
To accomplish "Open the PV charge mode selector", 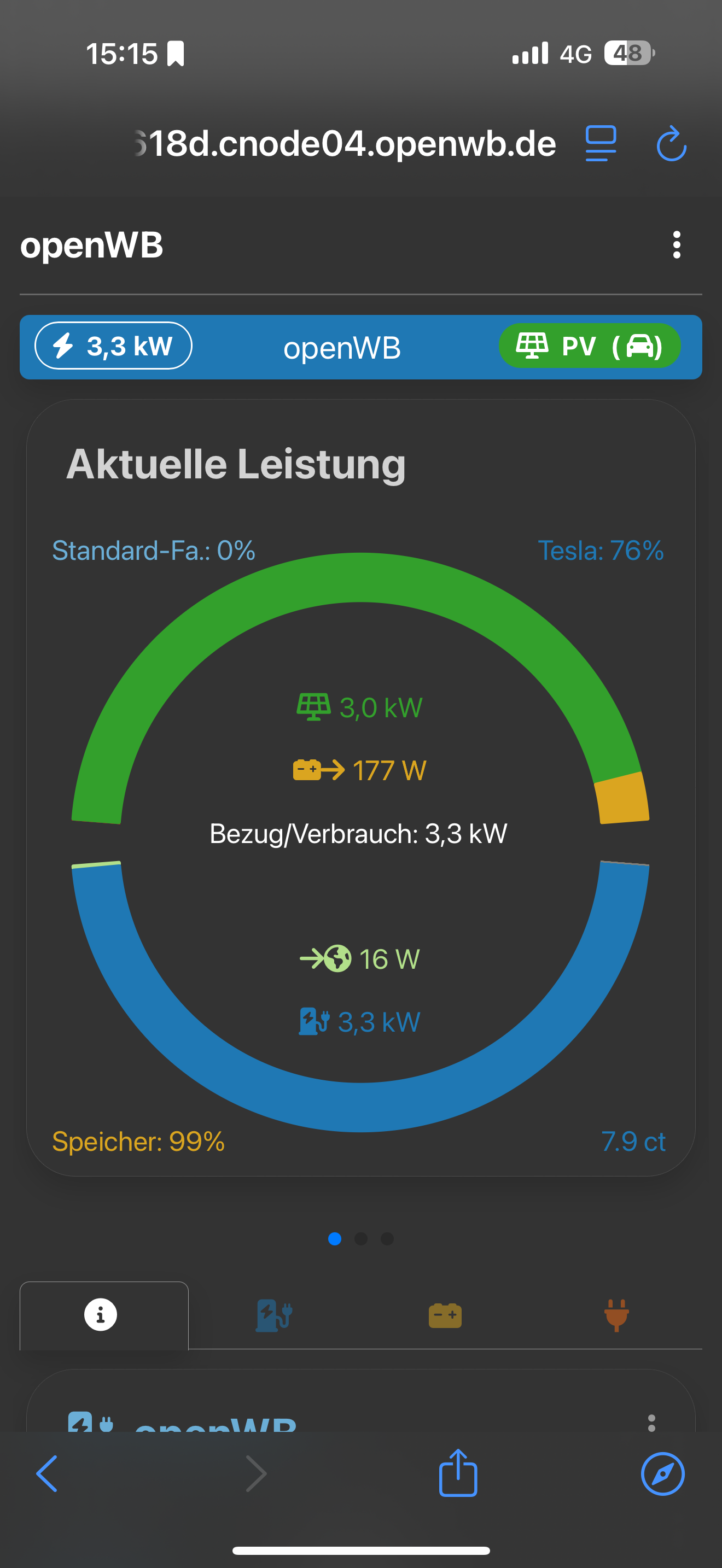I will 589,346.
